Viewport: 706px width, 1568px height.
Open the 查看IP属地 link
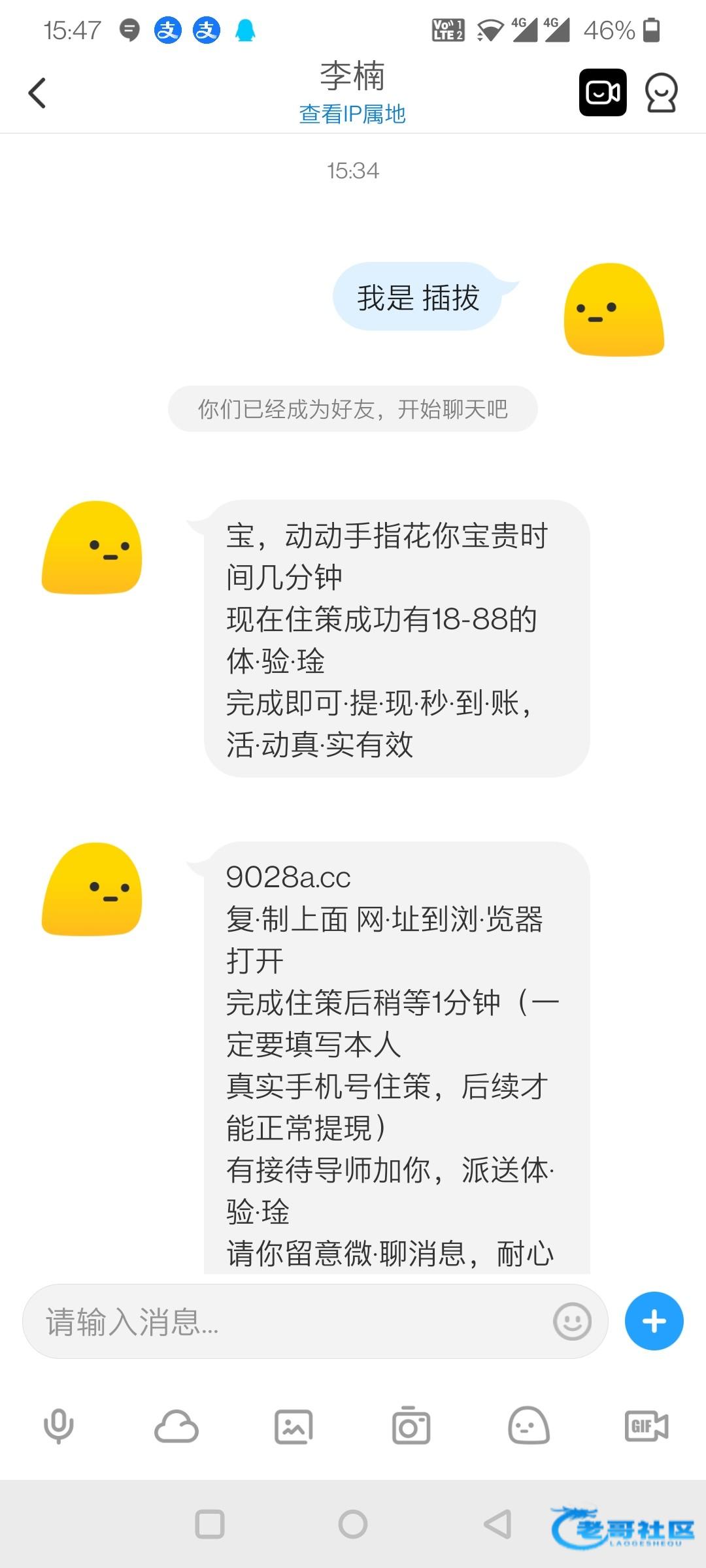tap(352, 114)
